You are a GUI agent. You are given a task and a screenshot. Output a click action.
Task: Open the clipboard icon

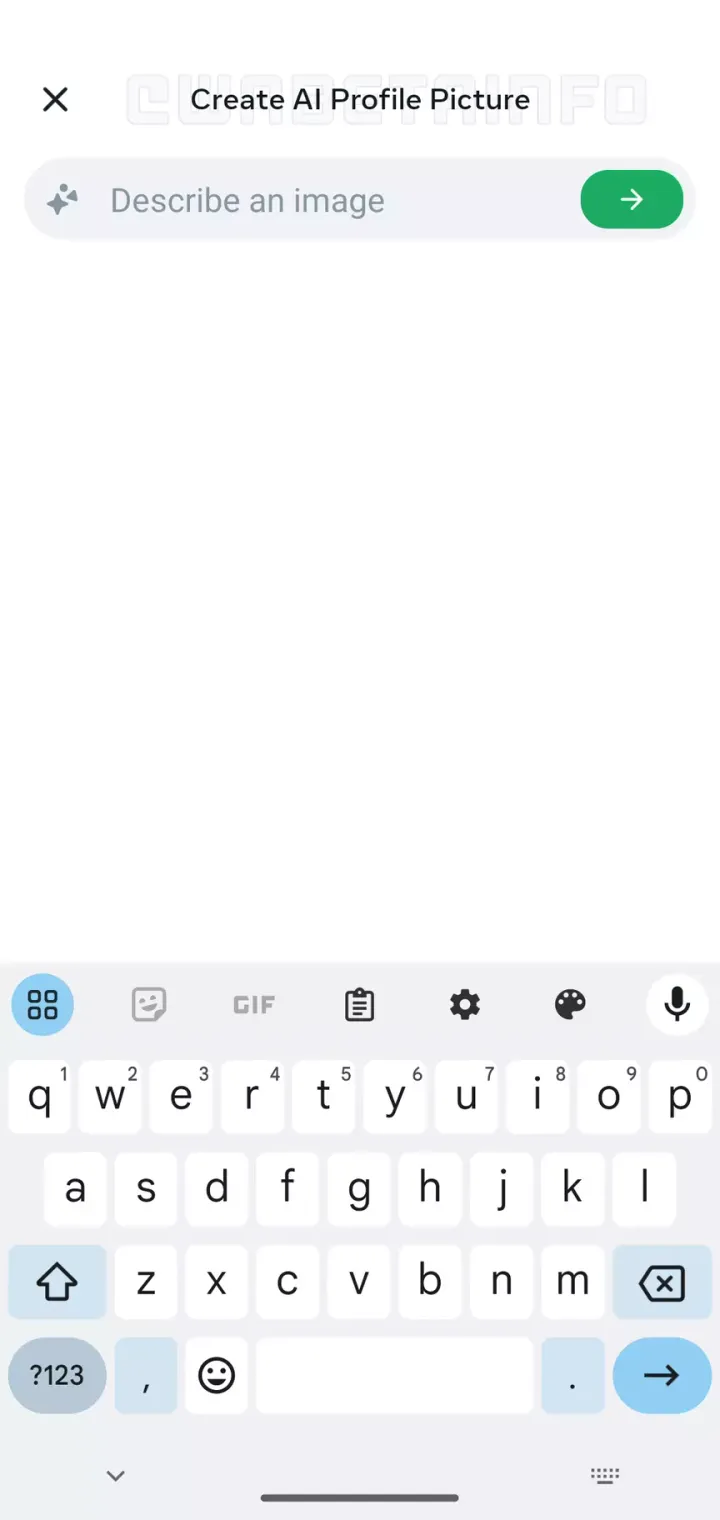click(x=359, y=1004)
